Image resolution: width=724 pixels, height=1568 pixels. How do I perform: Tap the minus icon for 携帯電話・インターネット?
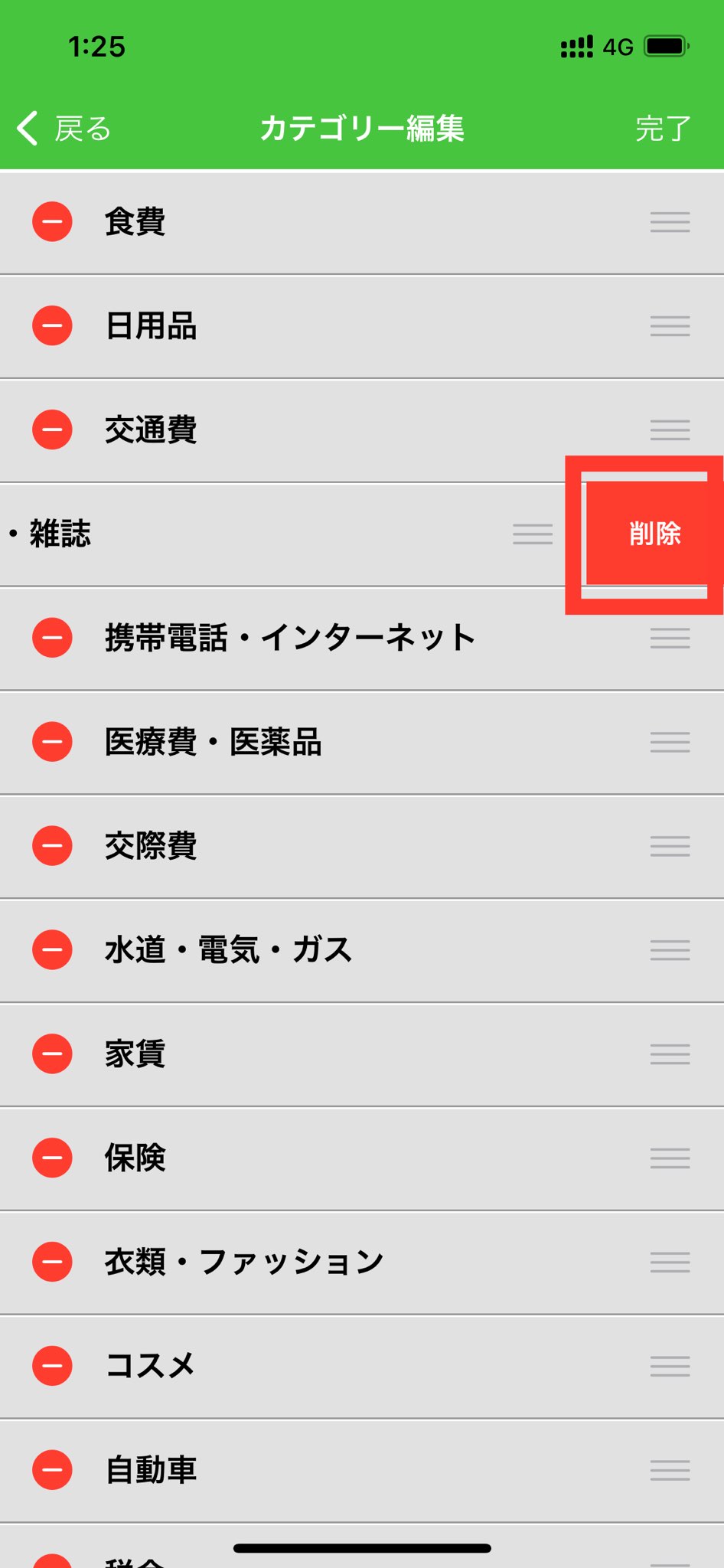click(x=52, y=638)
